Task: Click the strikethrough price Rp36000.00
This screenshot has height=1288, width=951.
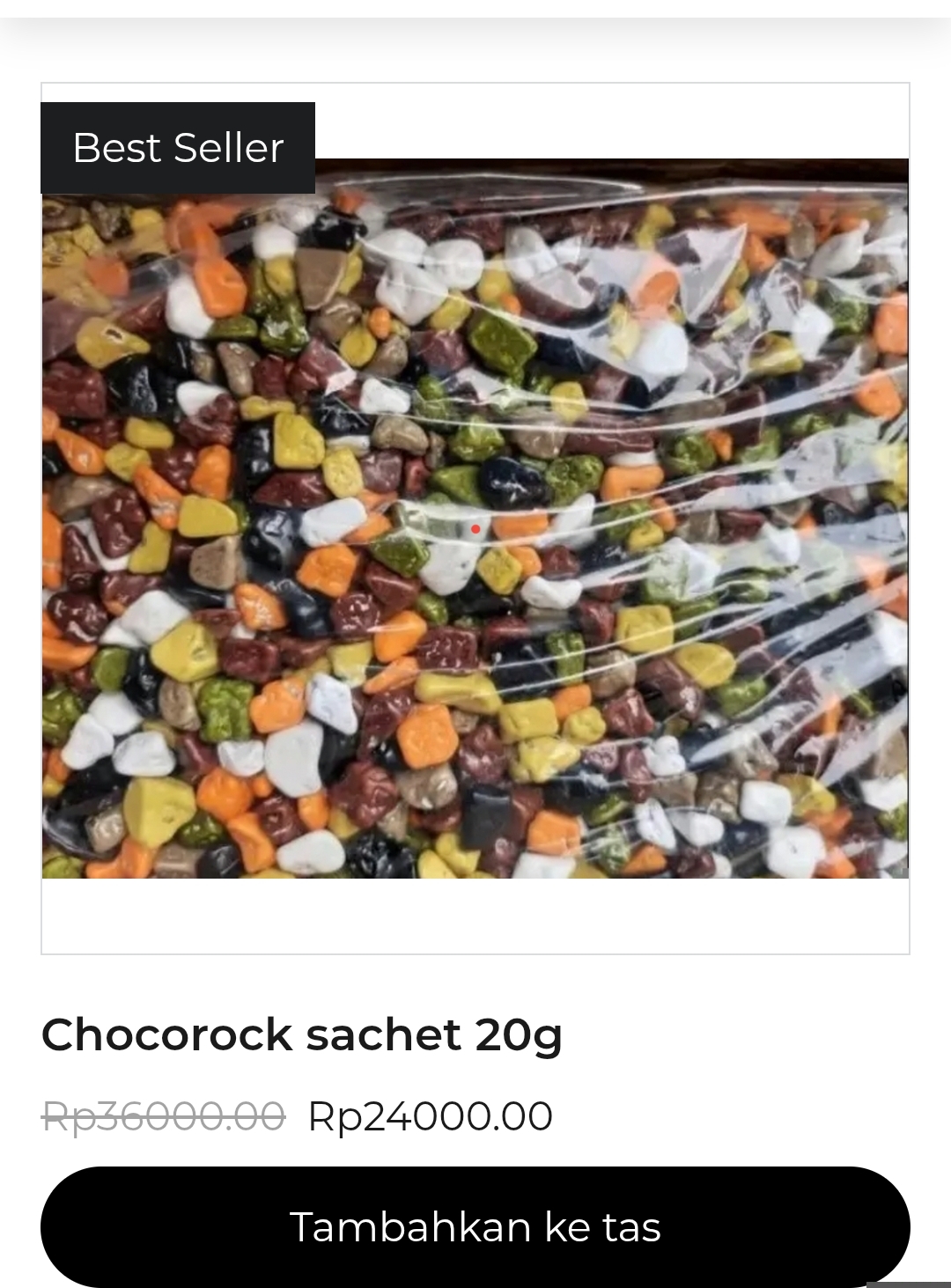Action: click(162, 1116)
